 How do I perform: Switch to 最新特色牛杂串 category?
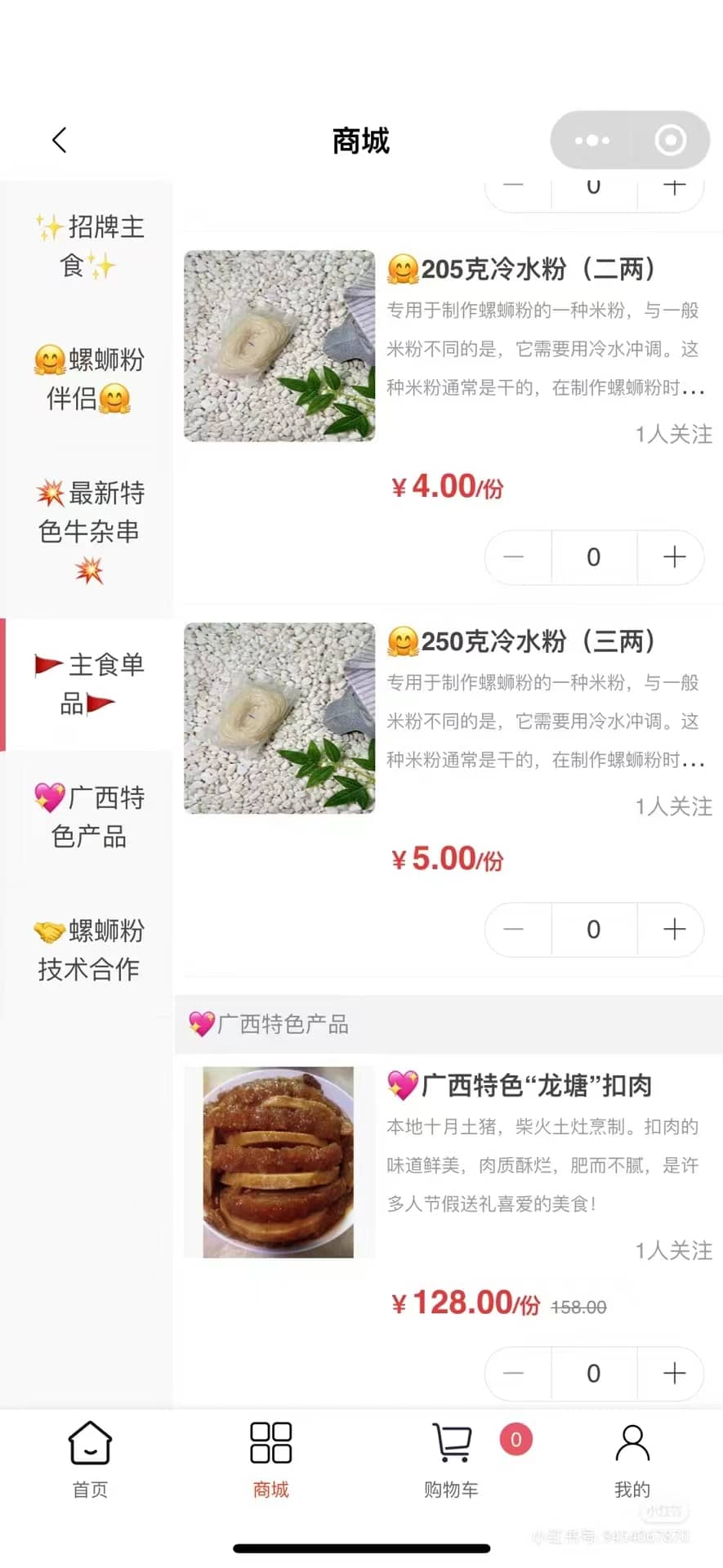pos(87,531)
